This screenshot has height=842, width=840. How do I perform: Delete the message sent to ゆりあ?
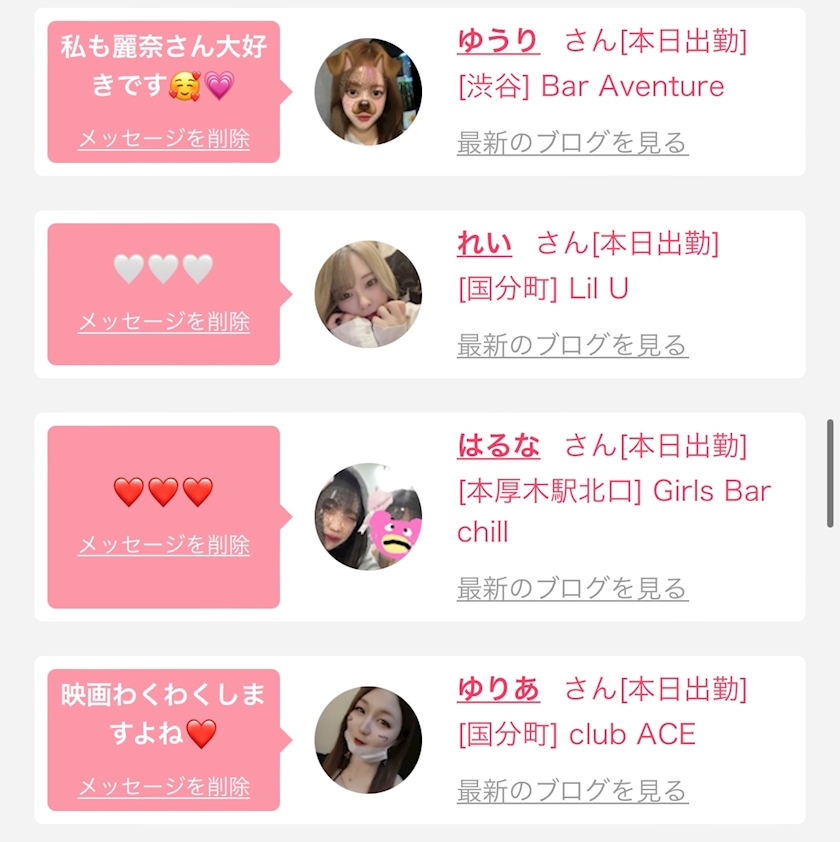[x=164, y=787]
